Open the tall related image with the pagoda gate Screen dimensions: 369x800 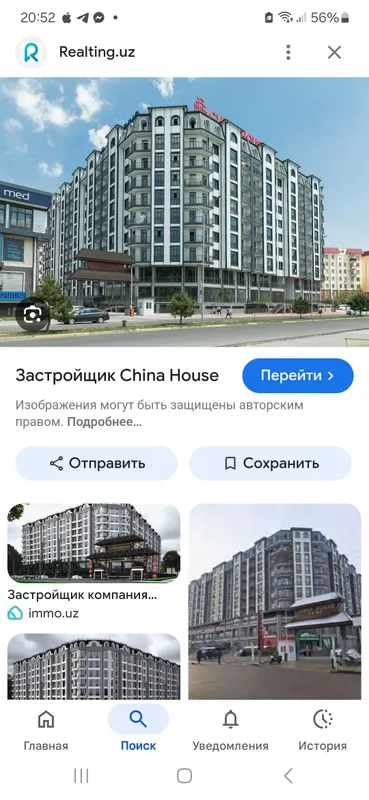pyautogui.click(x=275, y=602)
